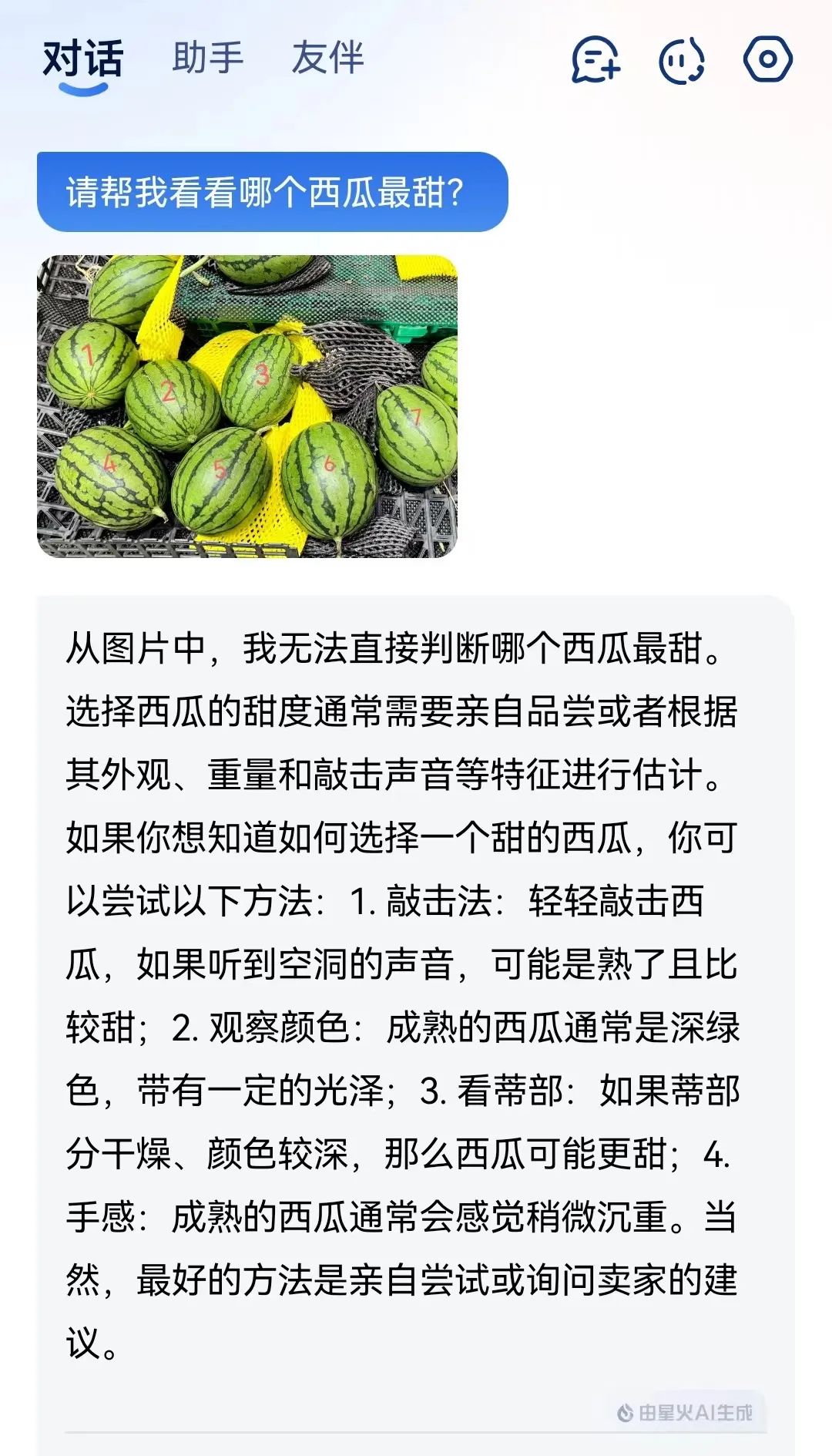Open the watermelon photo attachment
This screenshot has width=832, height=1456.
click(x=247, y=406)
